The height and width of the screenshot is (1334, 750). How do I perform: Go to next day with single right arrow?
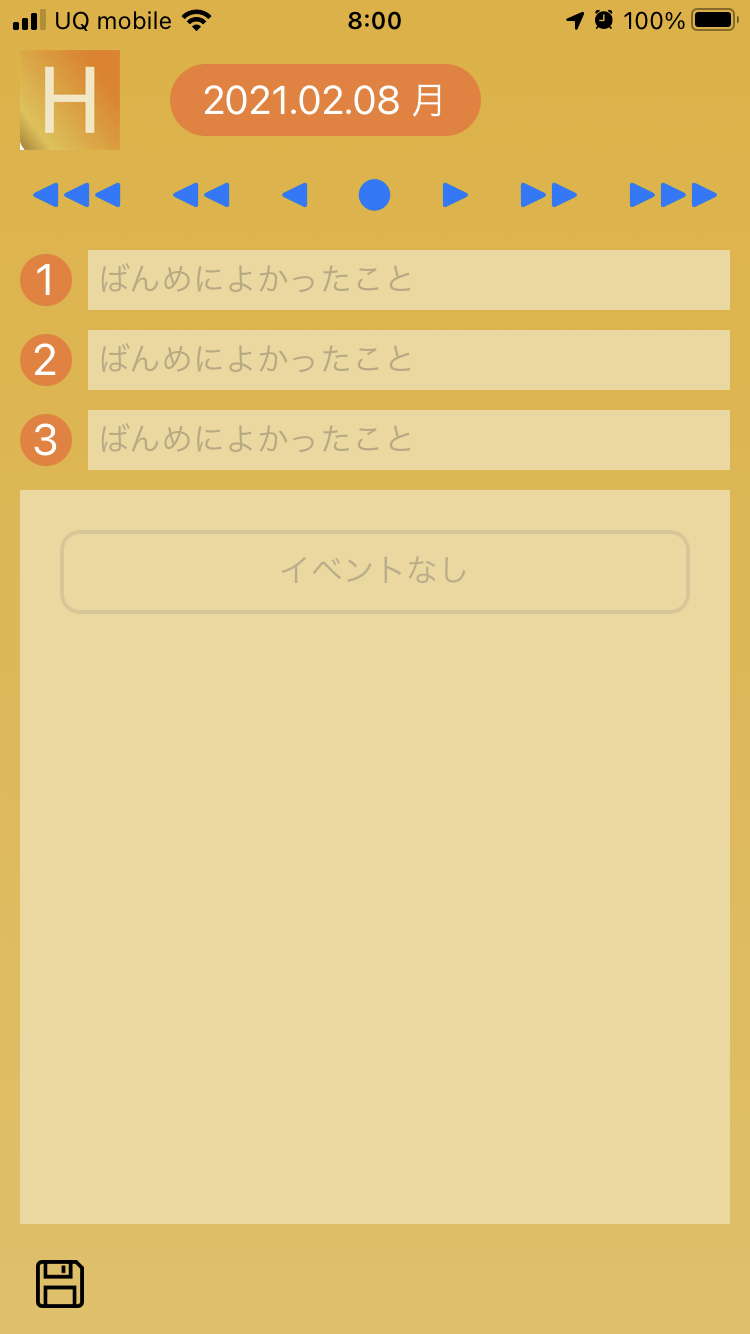455,195
